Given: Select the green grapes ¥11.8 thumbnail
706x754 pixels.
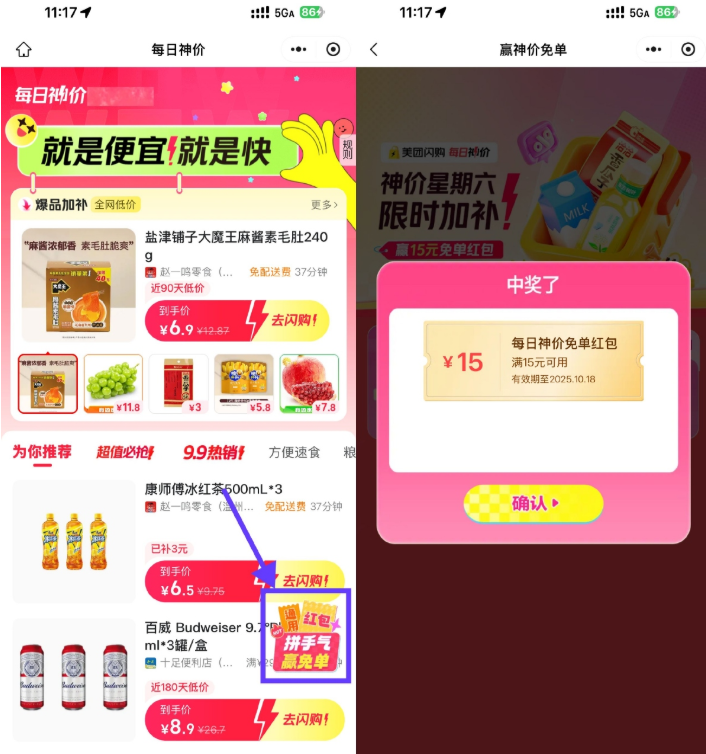Looking at the screenshot, I should point(113,384).
